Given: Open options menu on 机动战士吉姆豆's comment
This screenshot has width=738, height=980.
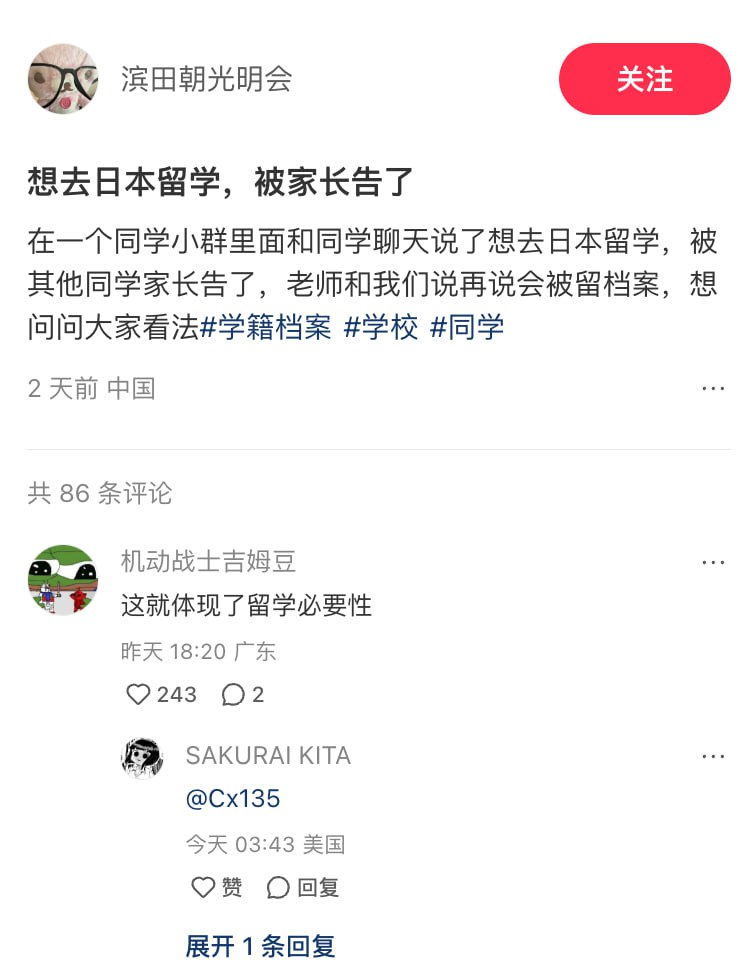Looking at the screenshot, I should (x=713, y=561).
